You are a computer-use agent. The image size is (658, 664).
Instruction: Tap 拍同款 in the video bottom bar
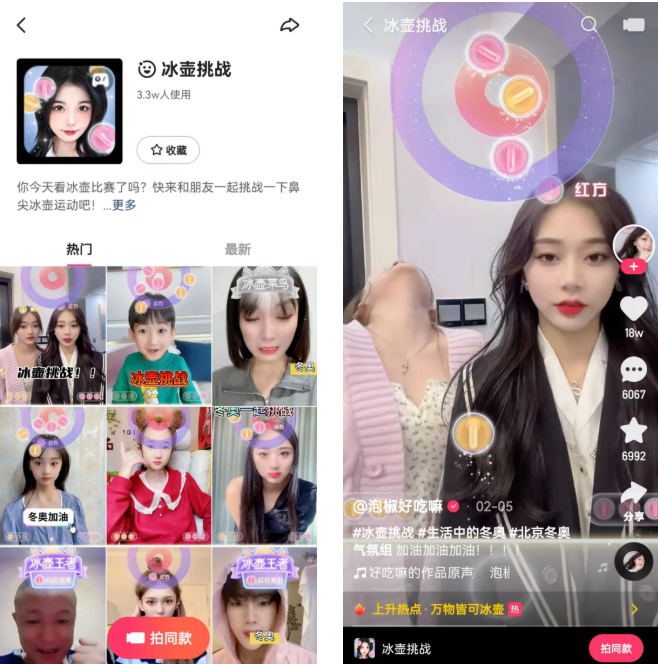pos(615,648)
